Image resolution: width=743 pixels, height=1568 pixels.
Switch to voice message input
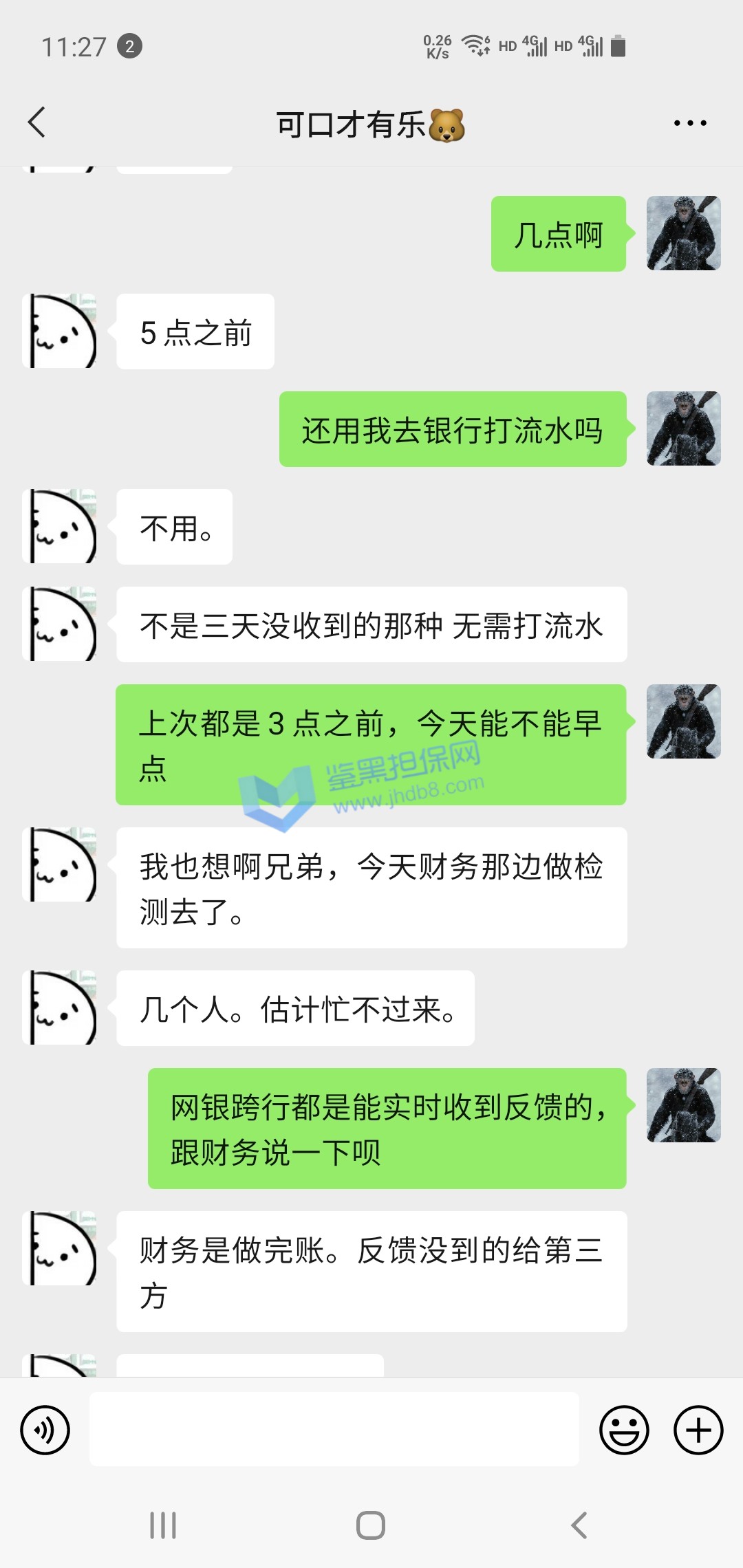pos(45,1430)
